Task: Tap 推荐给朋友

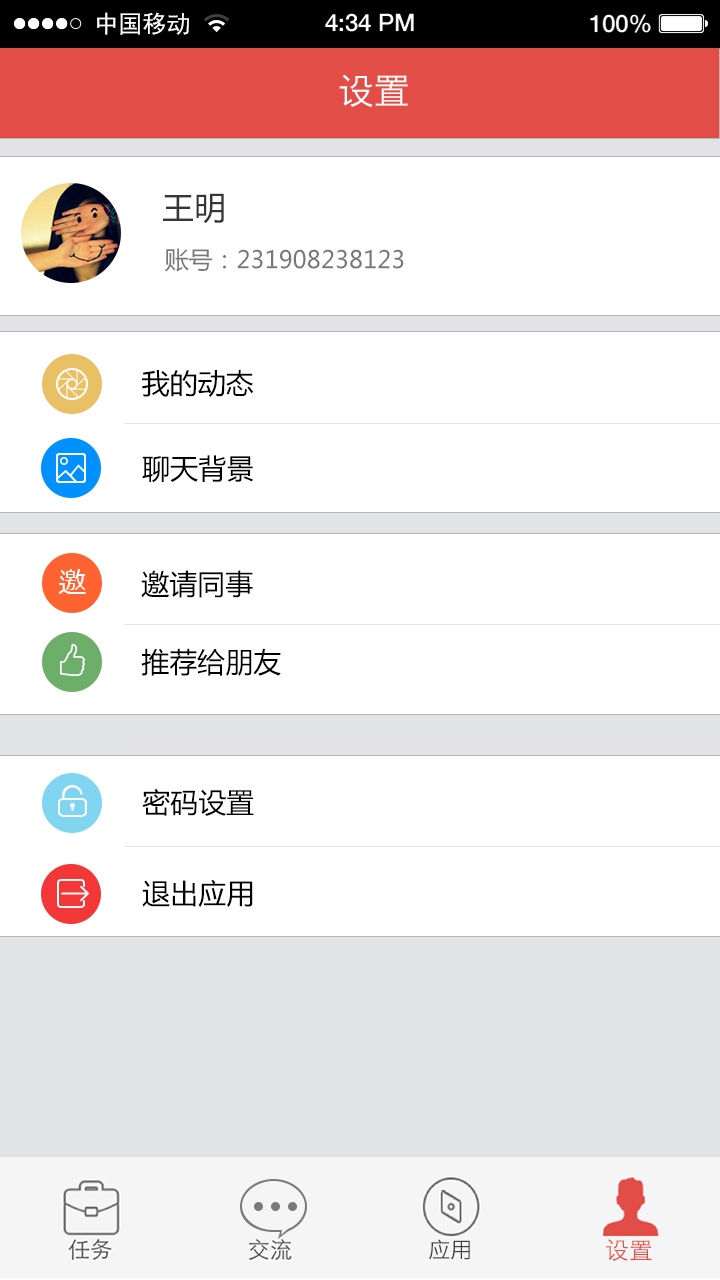Action: pyautogui.click(x=360, y=662)
